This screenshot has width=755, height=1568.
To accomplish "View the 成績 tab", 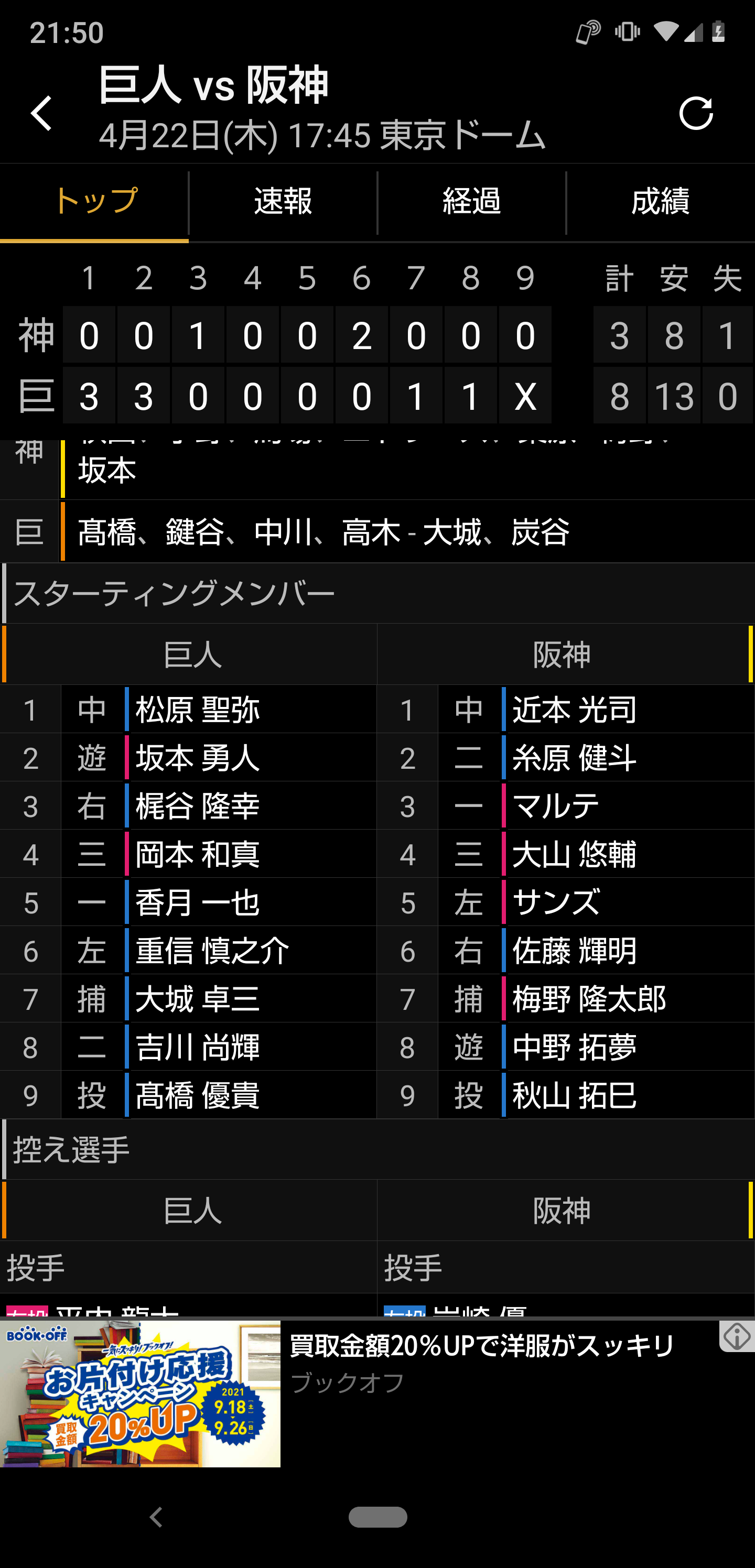I will [661, 201].
